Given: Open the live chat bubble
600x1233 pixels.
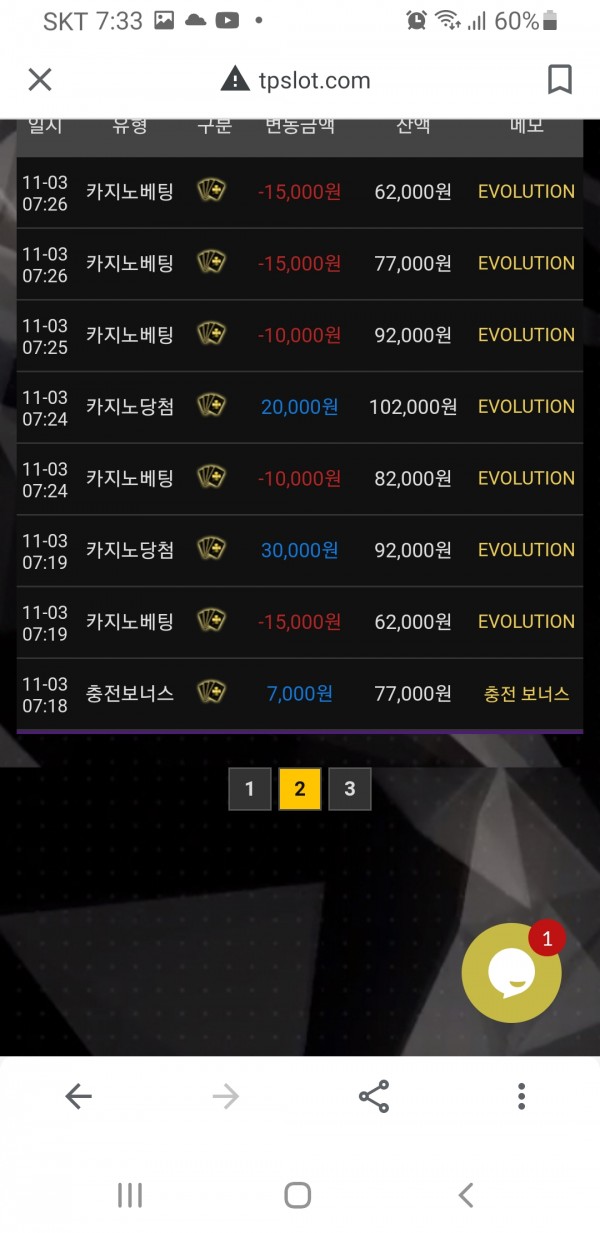Looking at the screenshot, I should point(511,973).
